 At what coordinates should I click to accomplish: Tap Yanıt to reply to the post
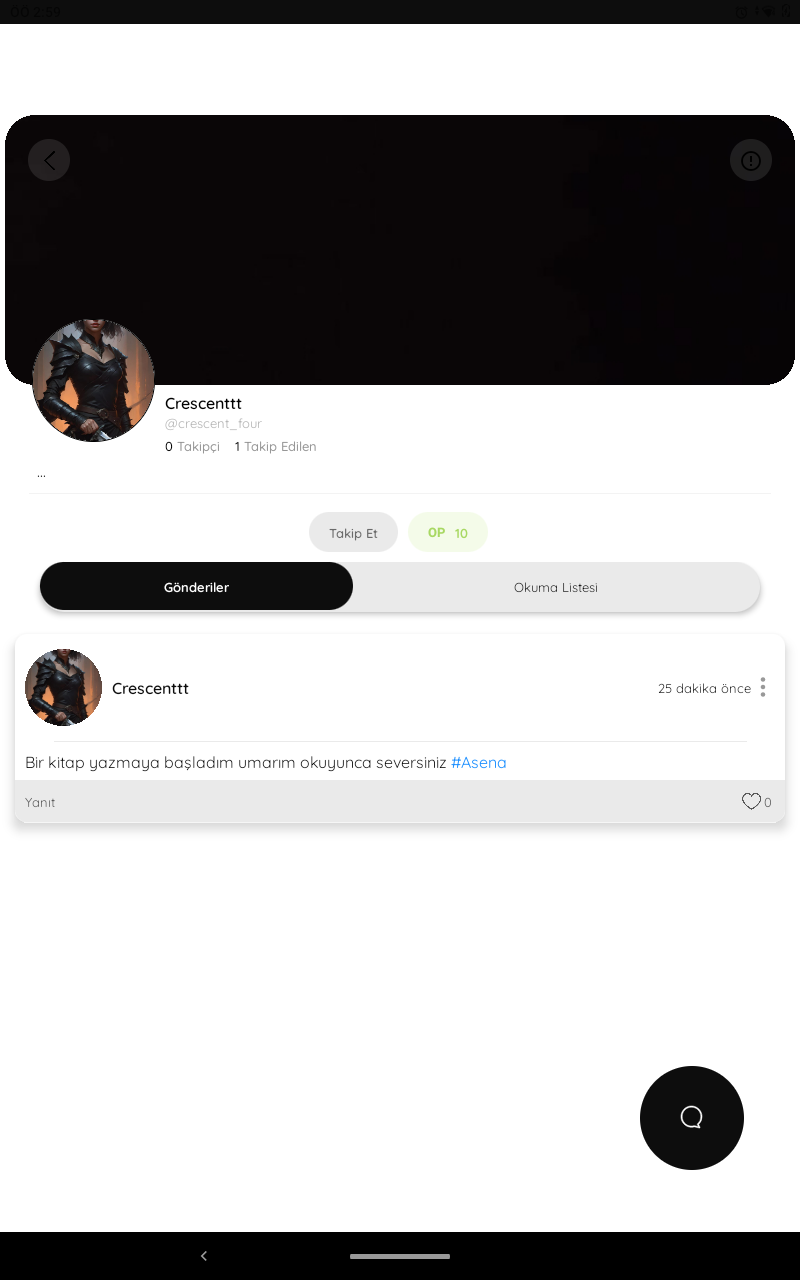tap(40, 802)
